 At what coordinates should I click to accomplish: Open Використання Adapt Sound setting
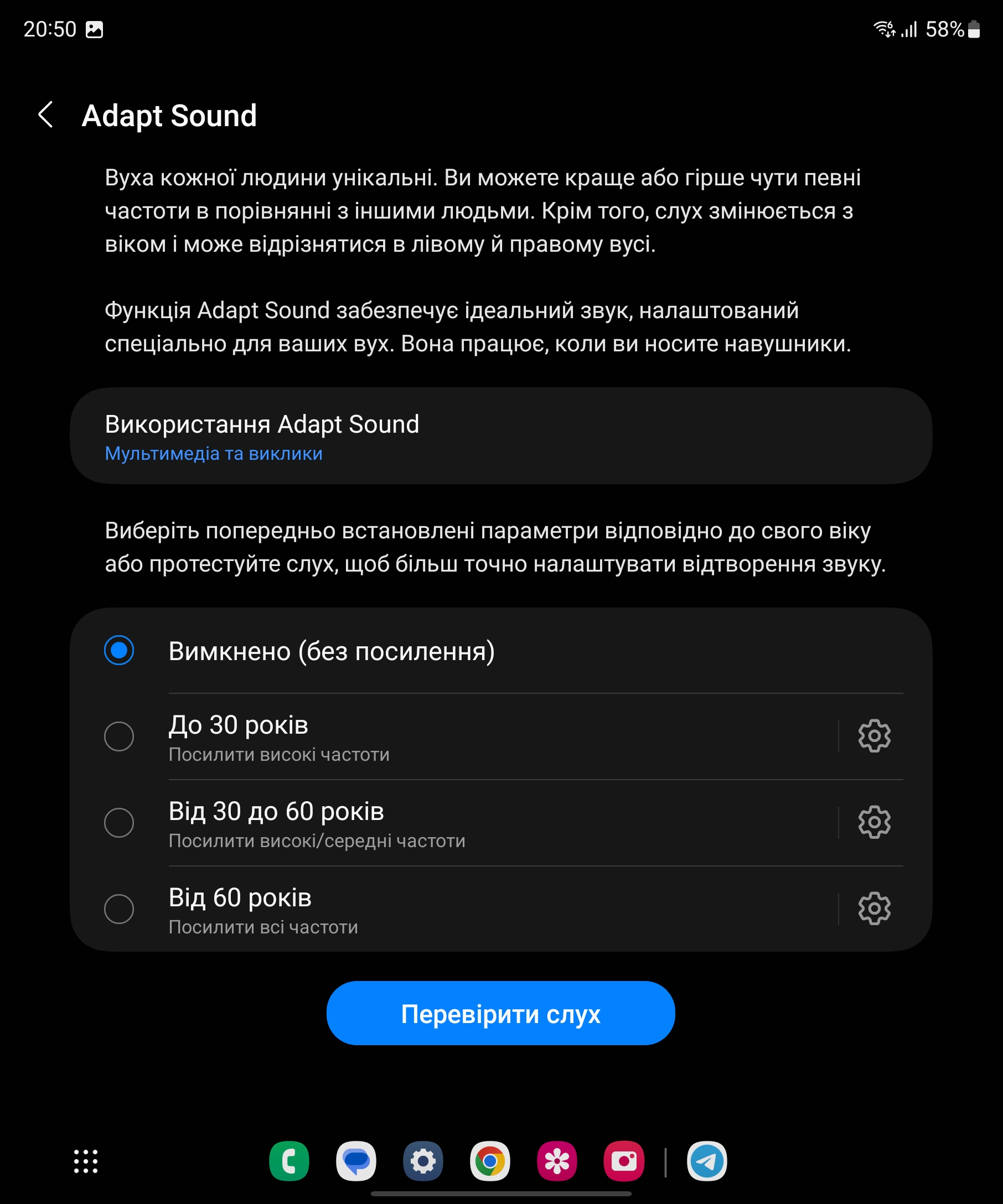[x=500, y=436]
